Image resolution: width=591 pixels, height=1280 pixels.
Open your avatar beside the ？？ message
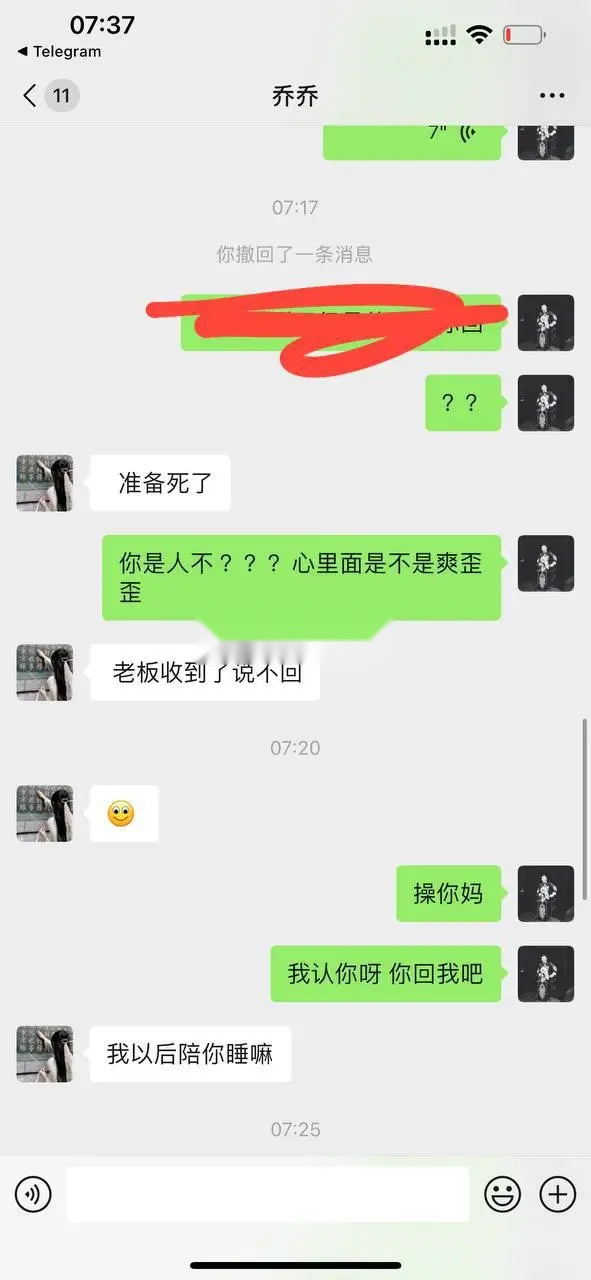click(x=546, y=403)
